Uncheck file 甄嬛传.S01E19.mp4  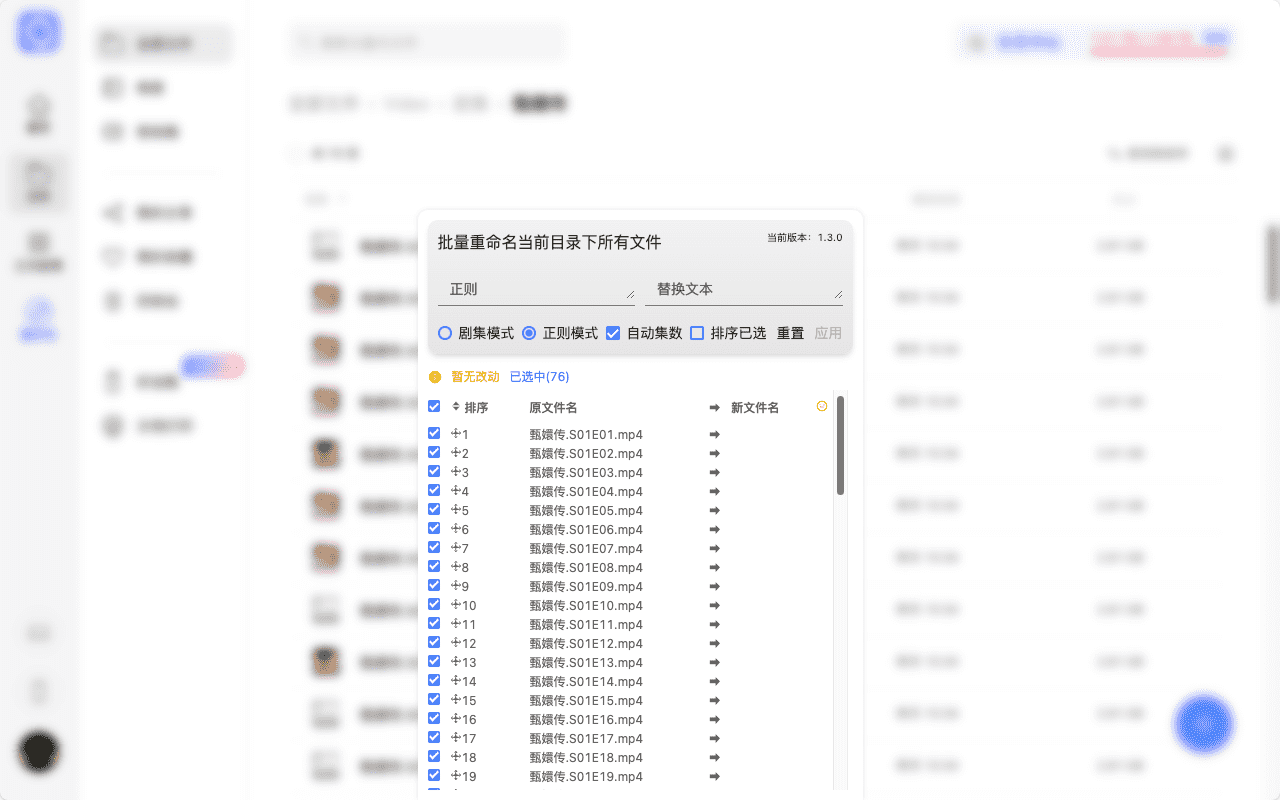pos(434,776)
